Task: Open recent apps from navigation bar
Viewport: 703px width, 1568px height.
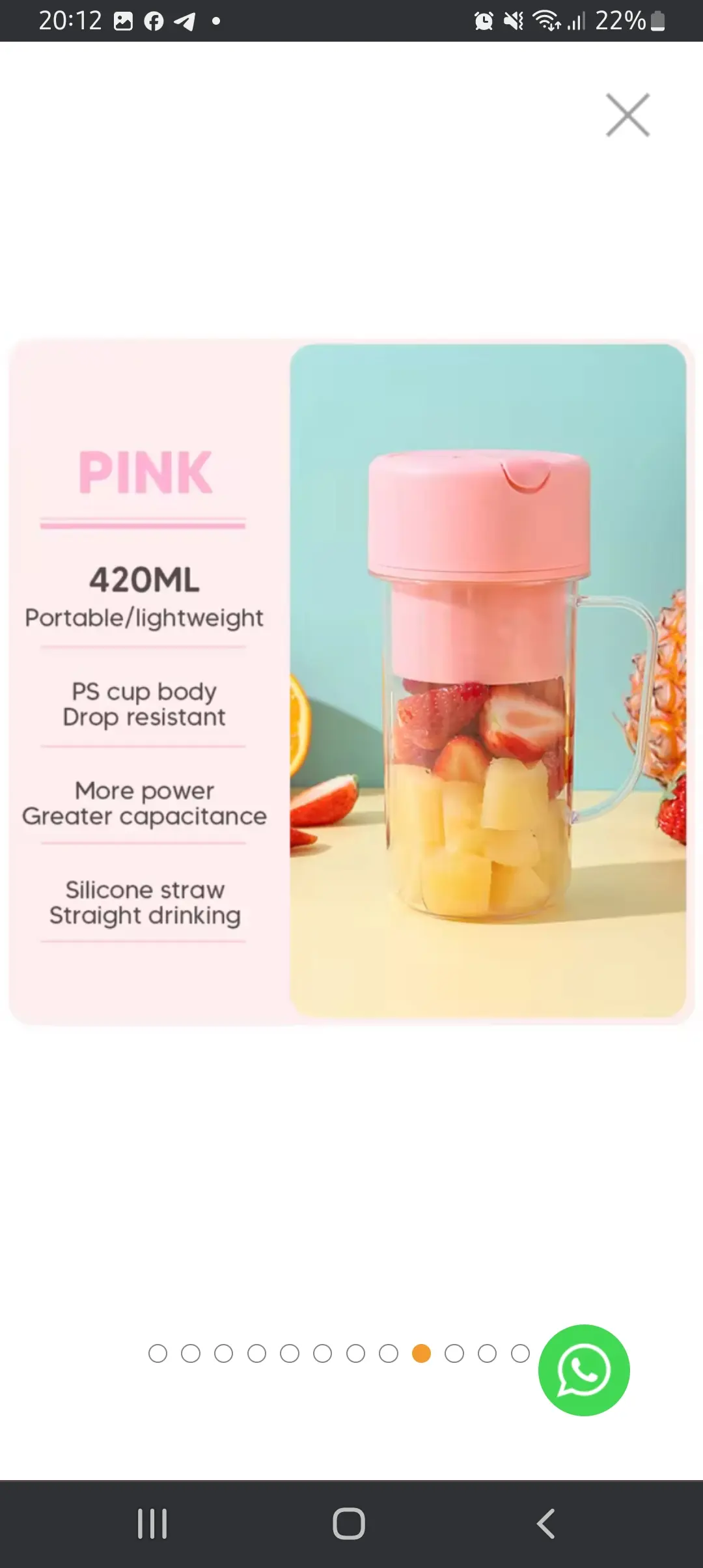Action: click(x=152, y=1524)
